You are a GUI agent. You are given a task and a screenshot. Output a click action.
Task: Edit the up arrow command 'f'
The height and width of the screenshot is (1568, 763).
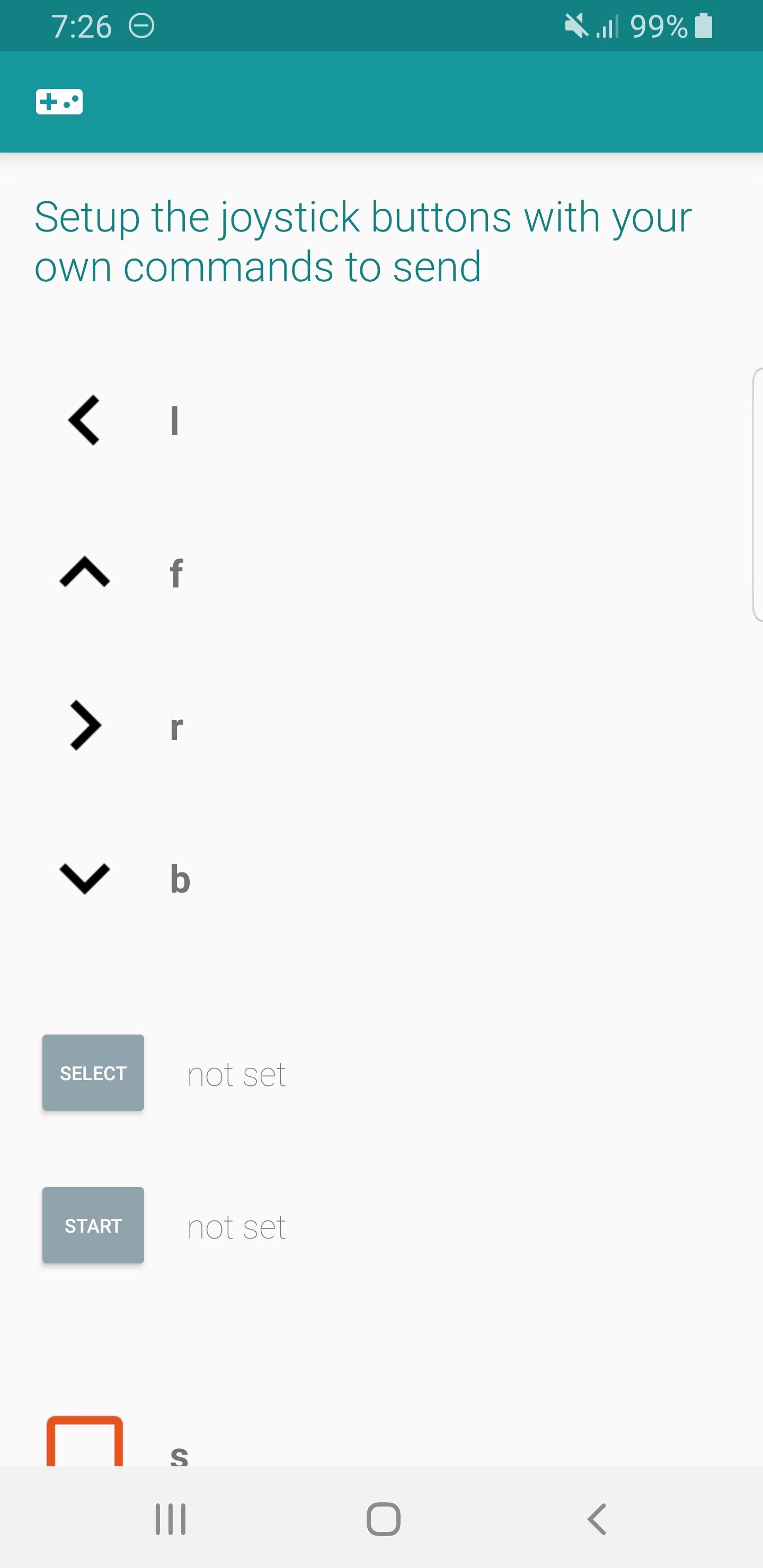click(x=176, y=573)
